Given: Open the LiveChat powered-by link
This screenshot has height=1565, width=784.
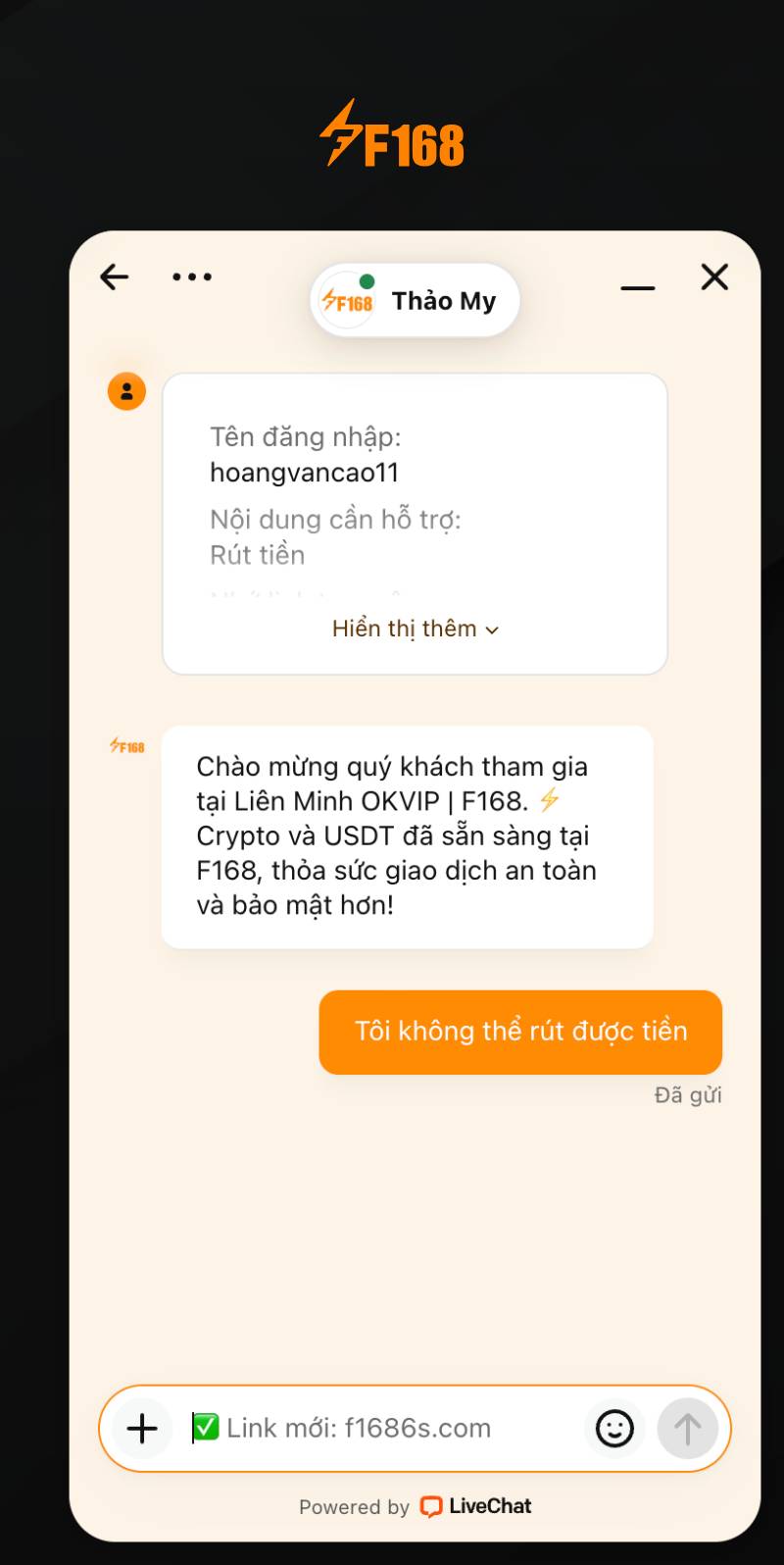Looking at the screenshot, I should pyautogui.click(x=476, y=1507).
